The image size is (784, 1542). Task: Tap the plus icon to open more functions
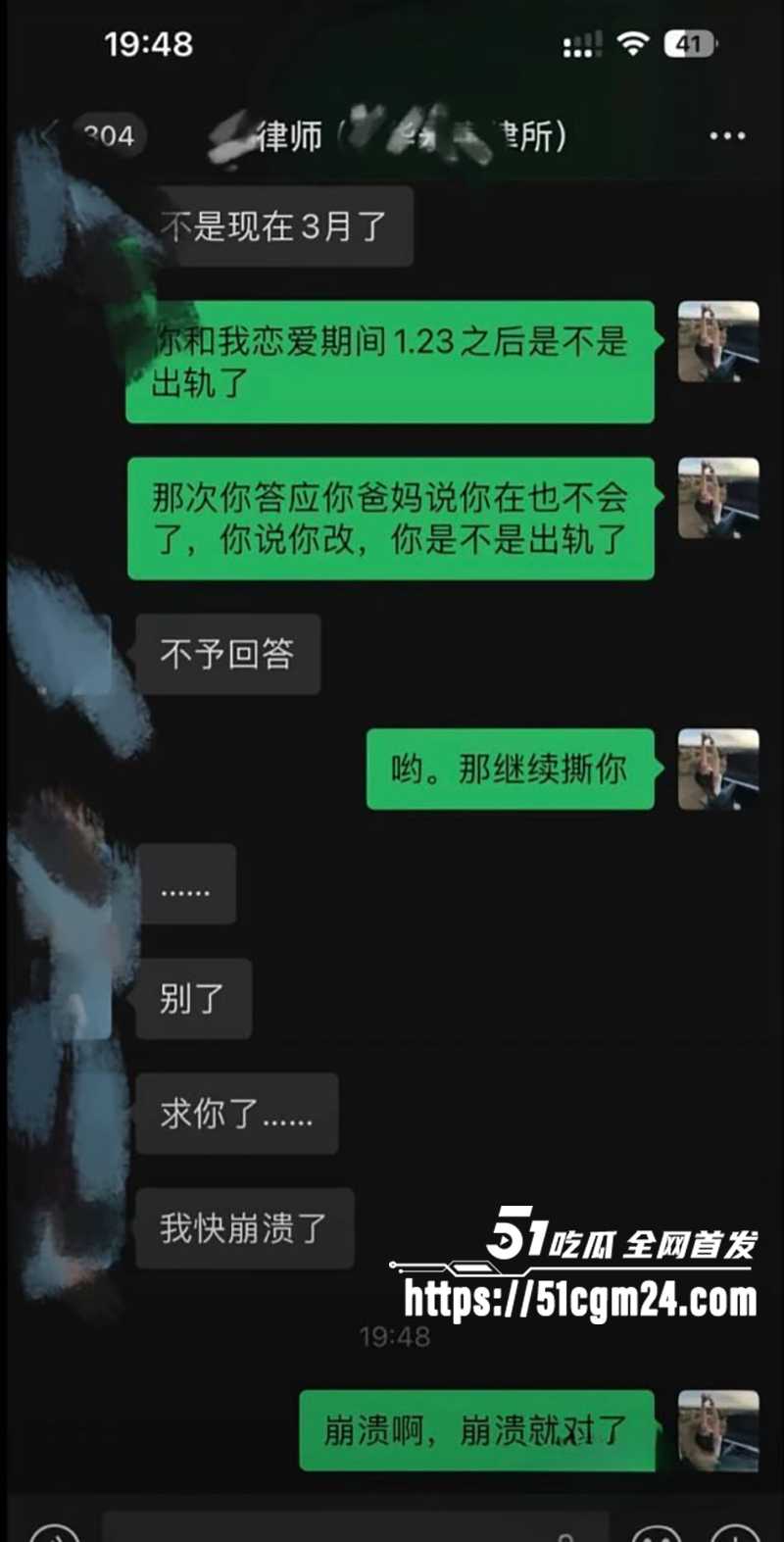pyautogui.click(x=733, y=1529)
